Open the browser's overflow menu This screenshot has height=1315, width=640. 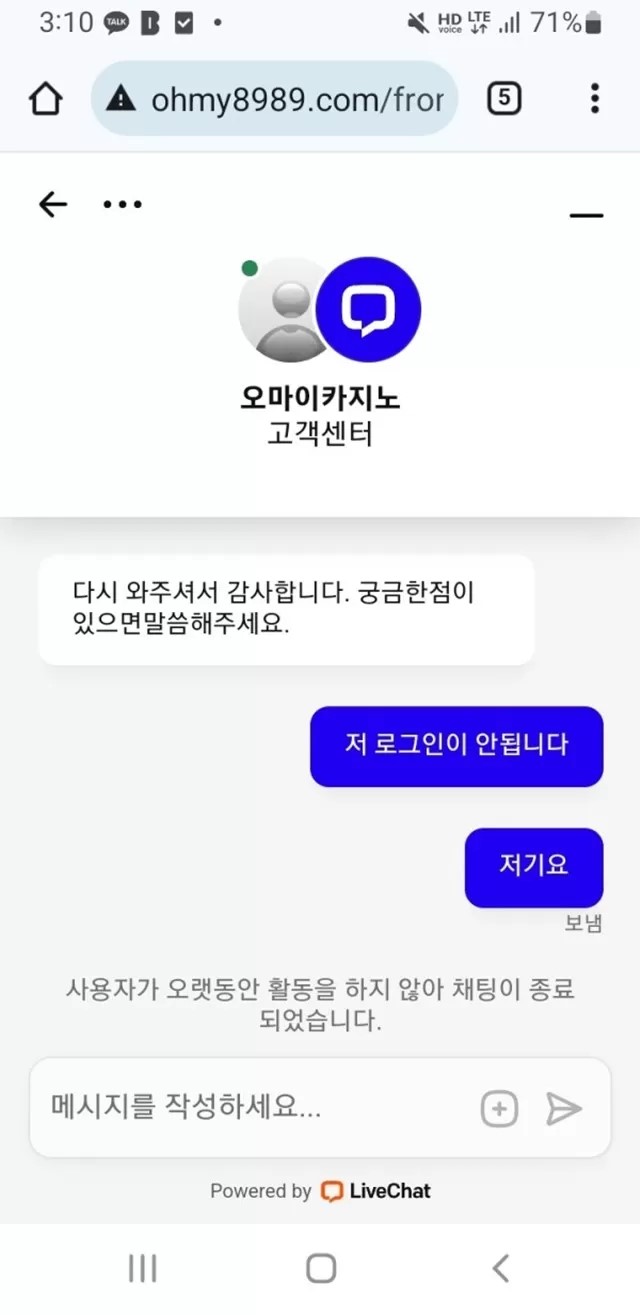coord(594,98)
